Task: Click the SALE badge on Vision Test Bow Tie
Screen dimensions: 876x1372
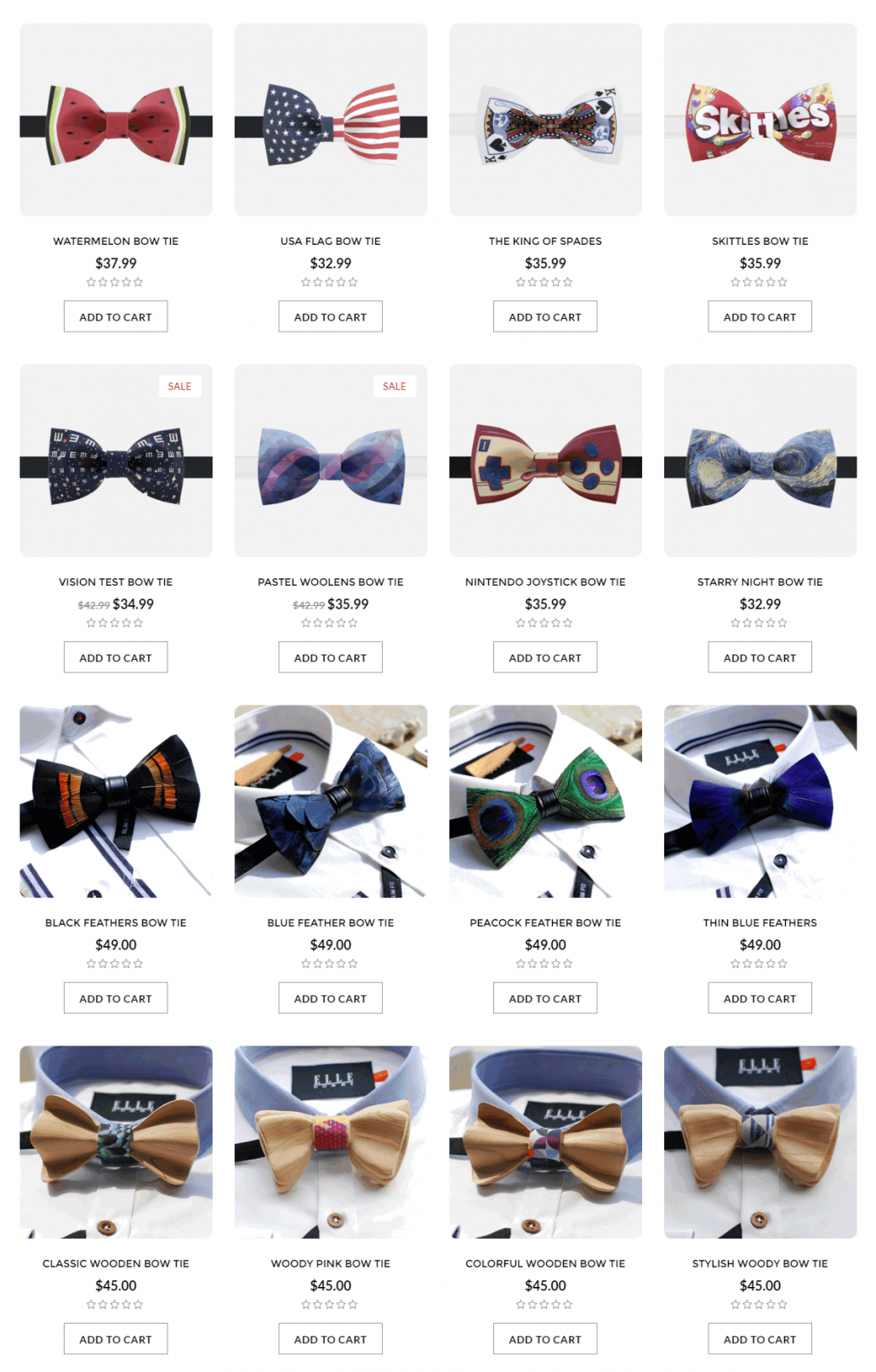Action: 179,386
